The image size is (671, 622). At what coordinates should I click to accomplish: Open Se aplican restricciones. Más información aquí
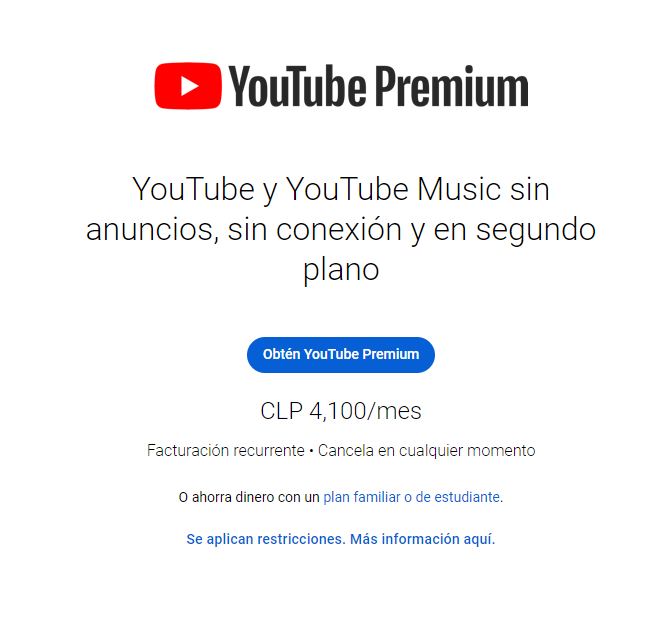(x=340, y=539)
